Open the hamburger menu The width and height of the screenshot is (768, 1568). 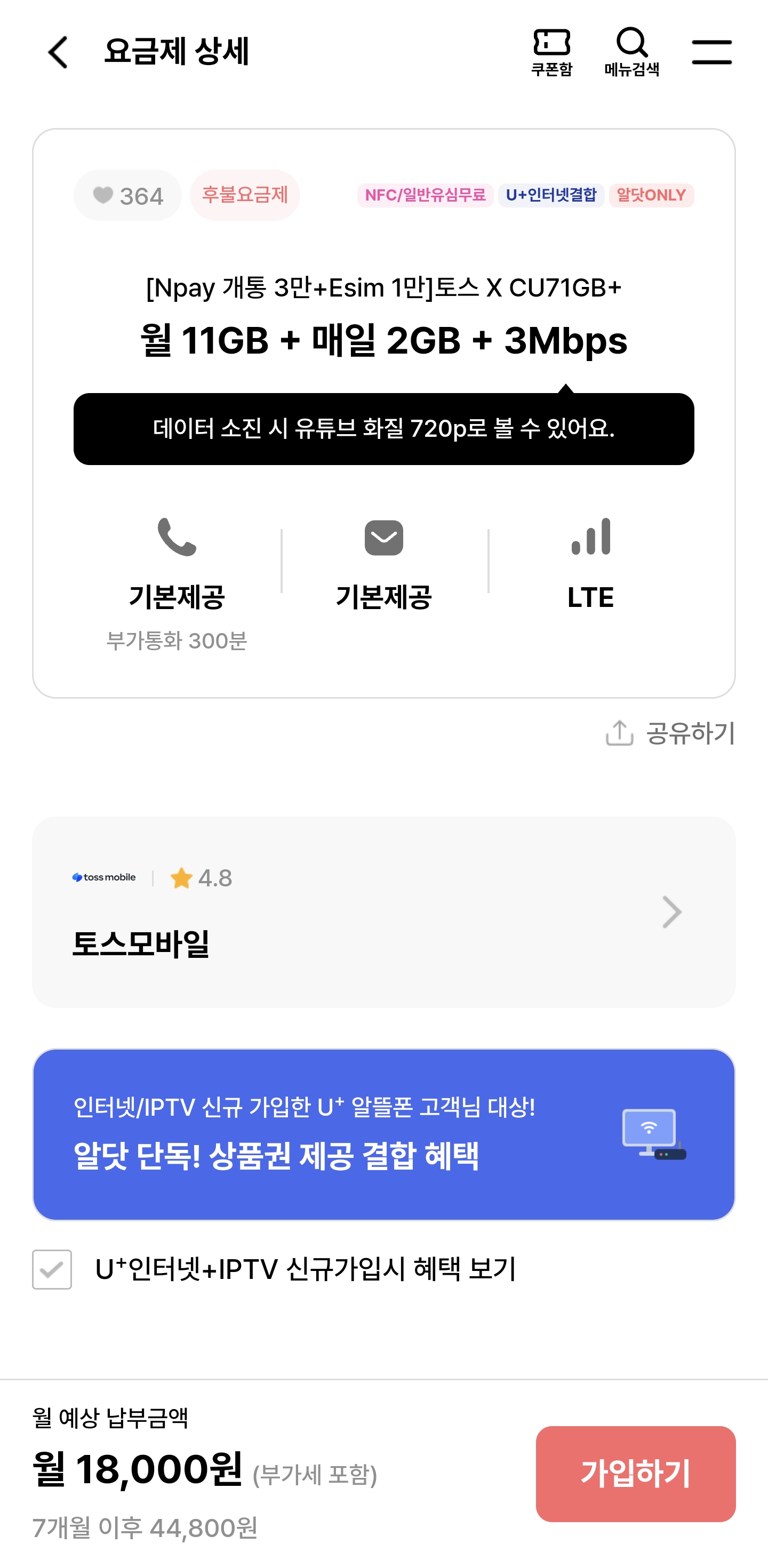[x=711, y=52]
